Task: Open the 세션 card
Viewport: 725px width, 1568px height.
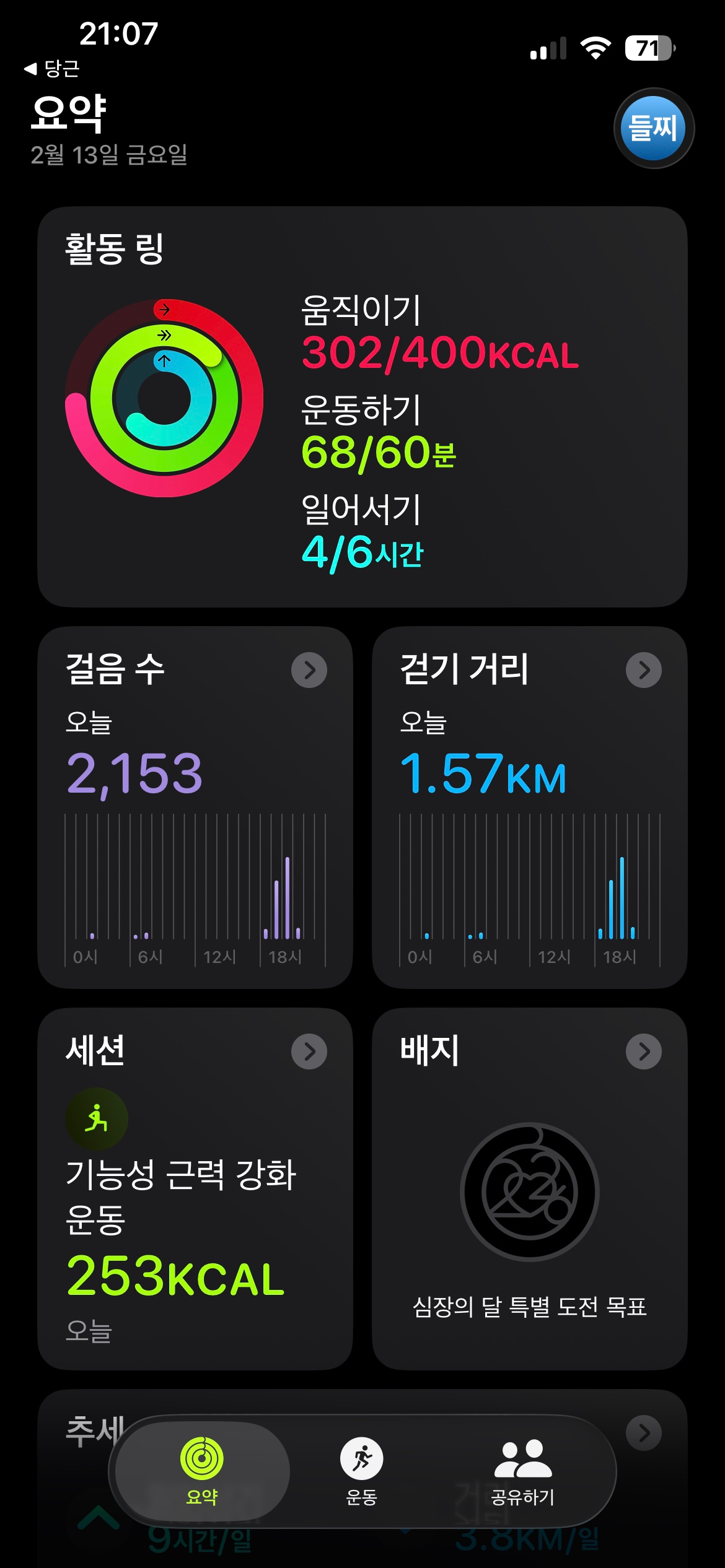Action: 195,1188
